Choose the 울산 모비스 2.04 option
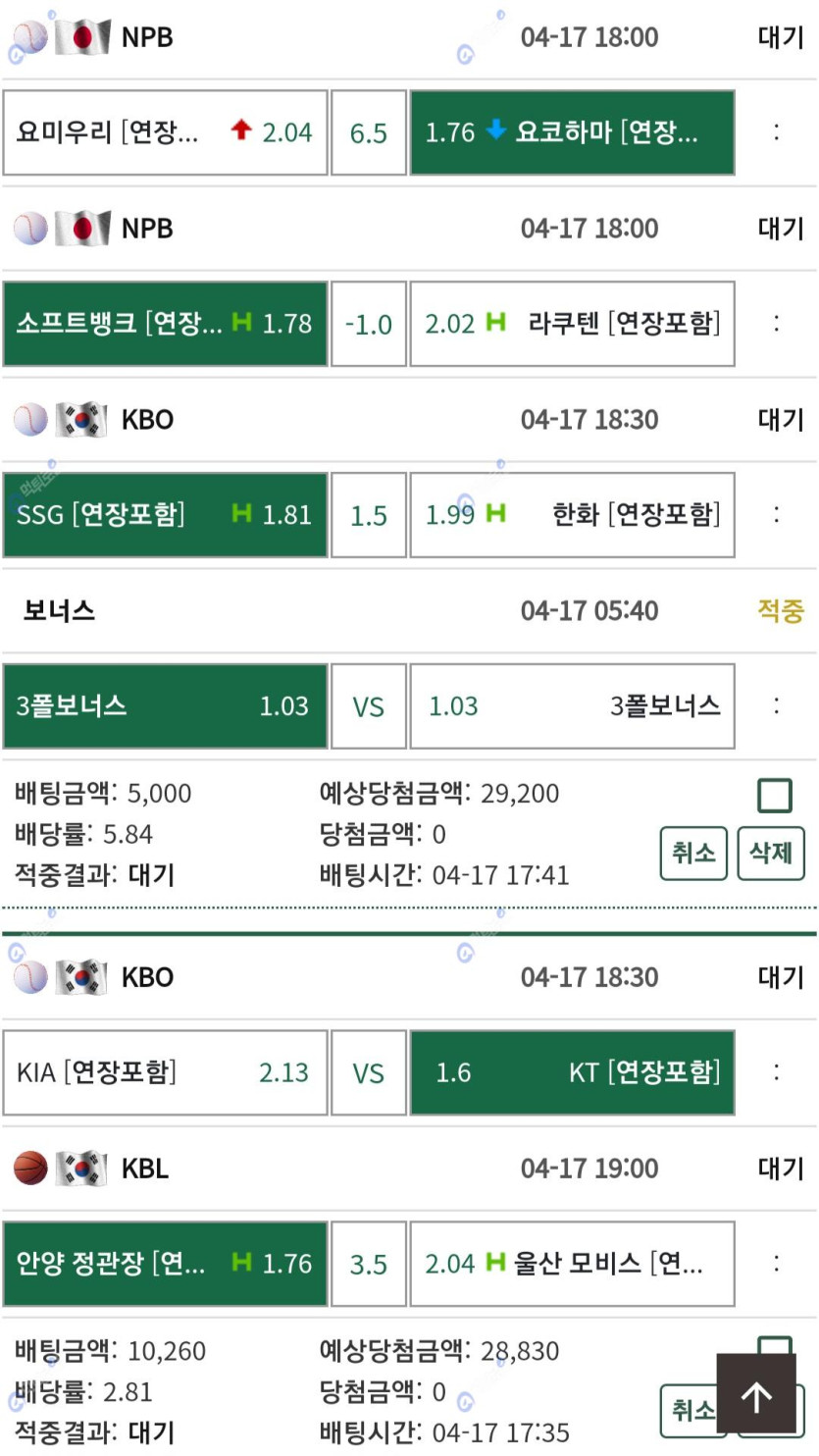Viewport: 819px width, 1456px height. pos(572,1264)
